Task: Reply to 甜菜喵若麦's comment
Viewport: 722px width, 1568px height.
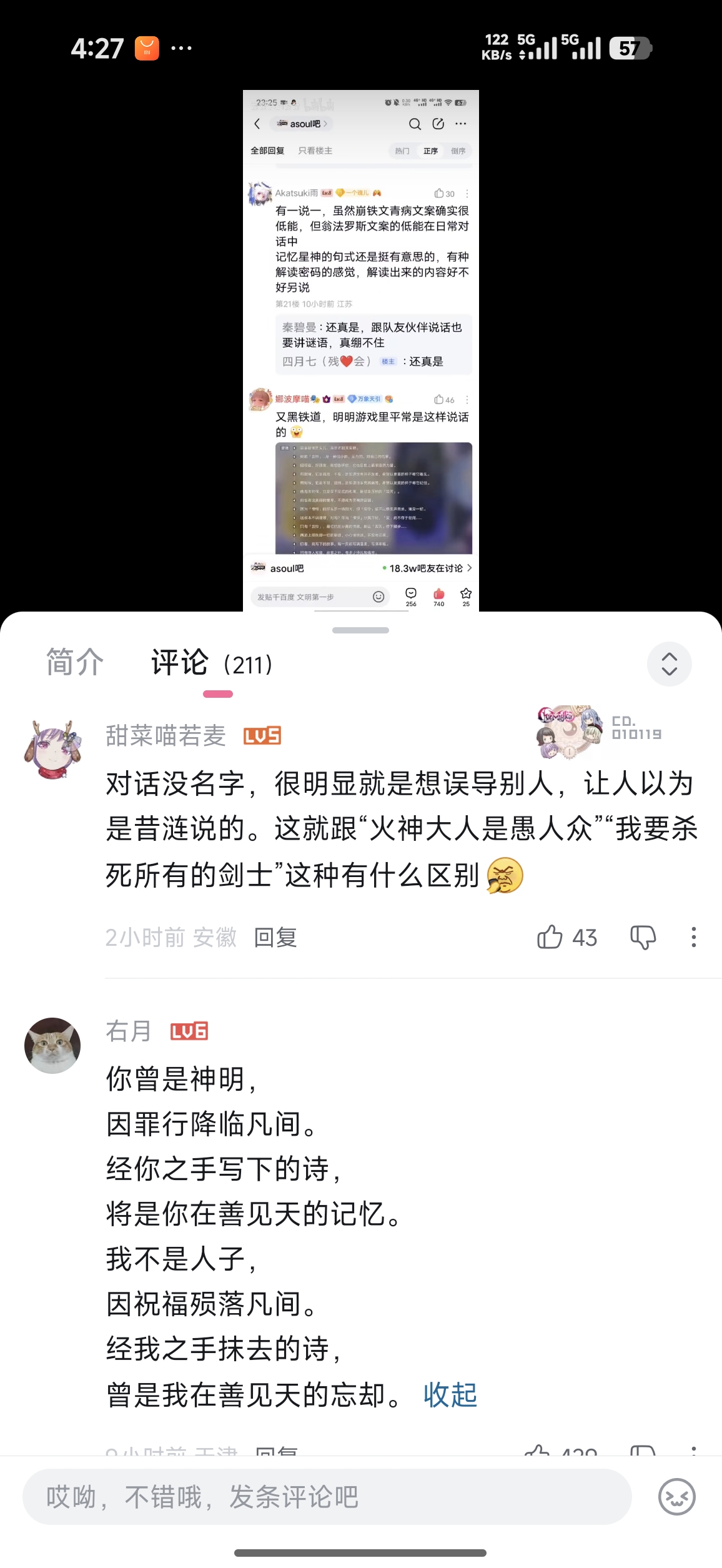Action: [x=275, y=938]
